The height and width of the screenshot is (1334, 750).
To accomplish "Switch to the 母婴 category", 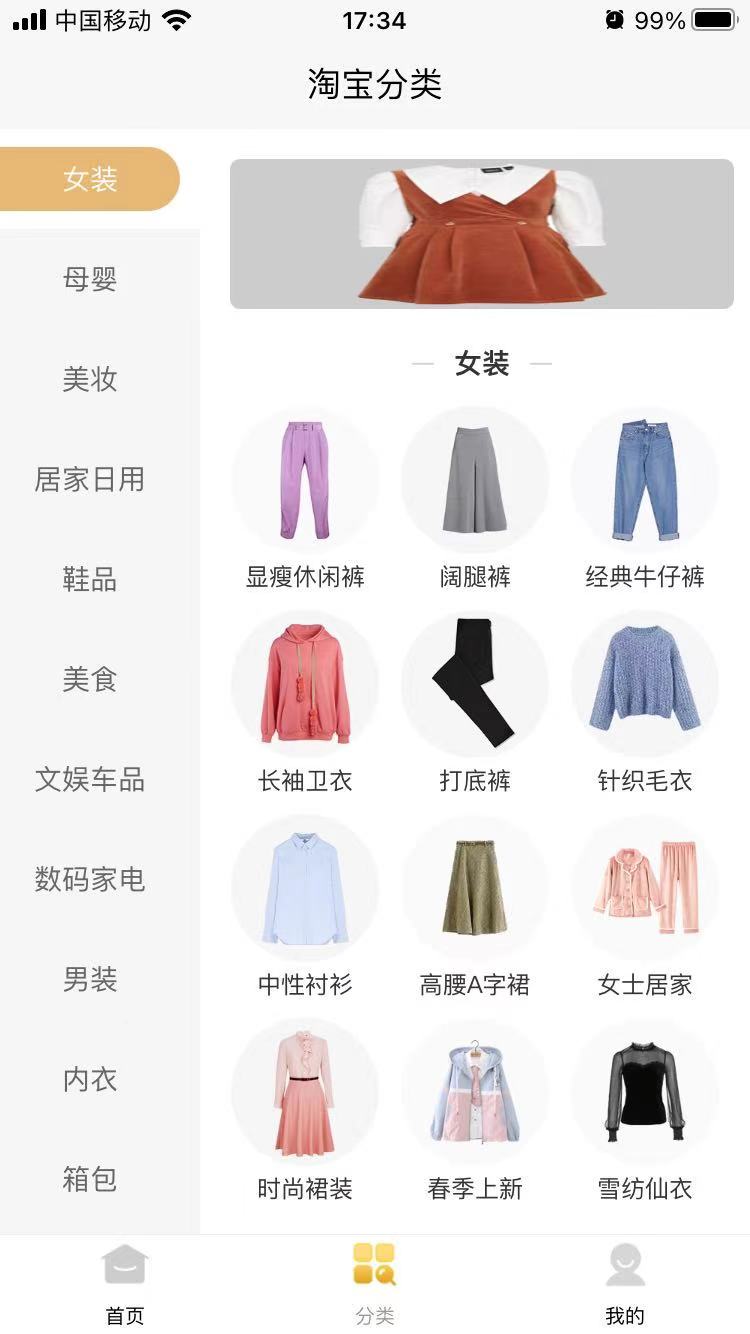I will click(x=90, y=280).
